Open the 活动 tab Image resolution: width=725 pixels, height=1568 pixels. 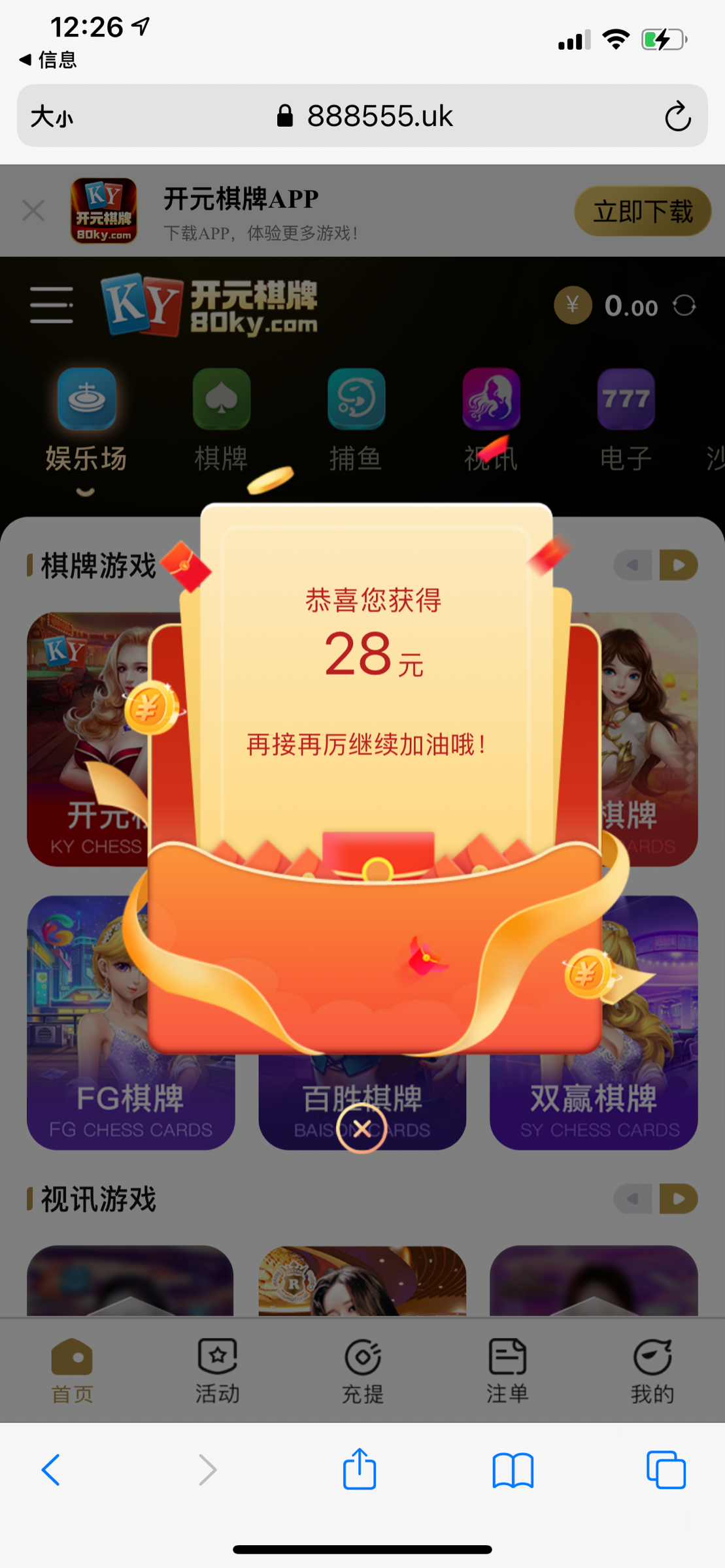point(217,1371)
